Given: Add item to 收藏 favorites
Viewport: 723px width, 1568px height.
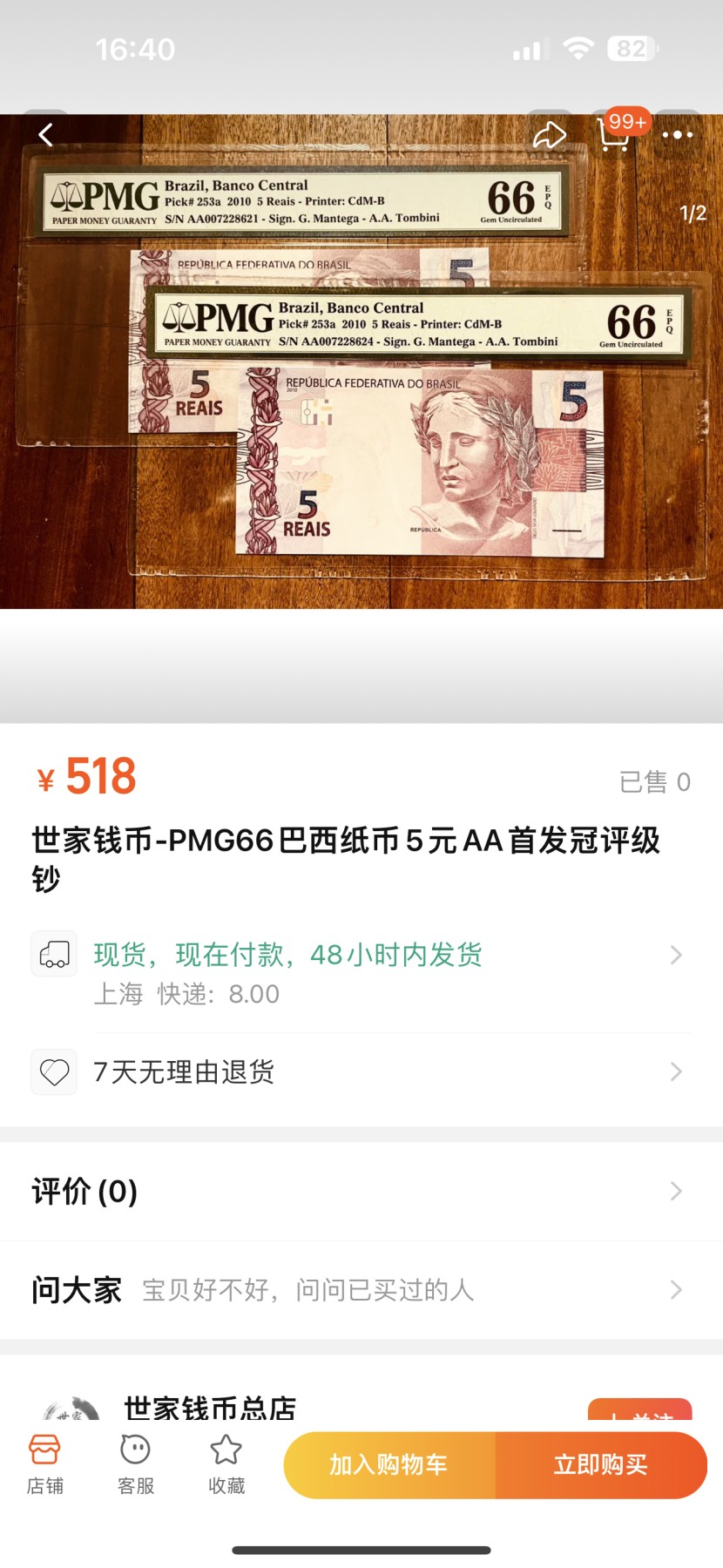Looking at the screenshot, I should click(x=226, y=1465).
